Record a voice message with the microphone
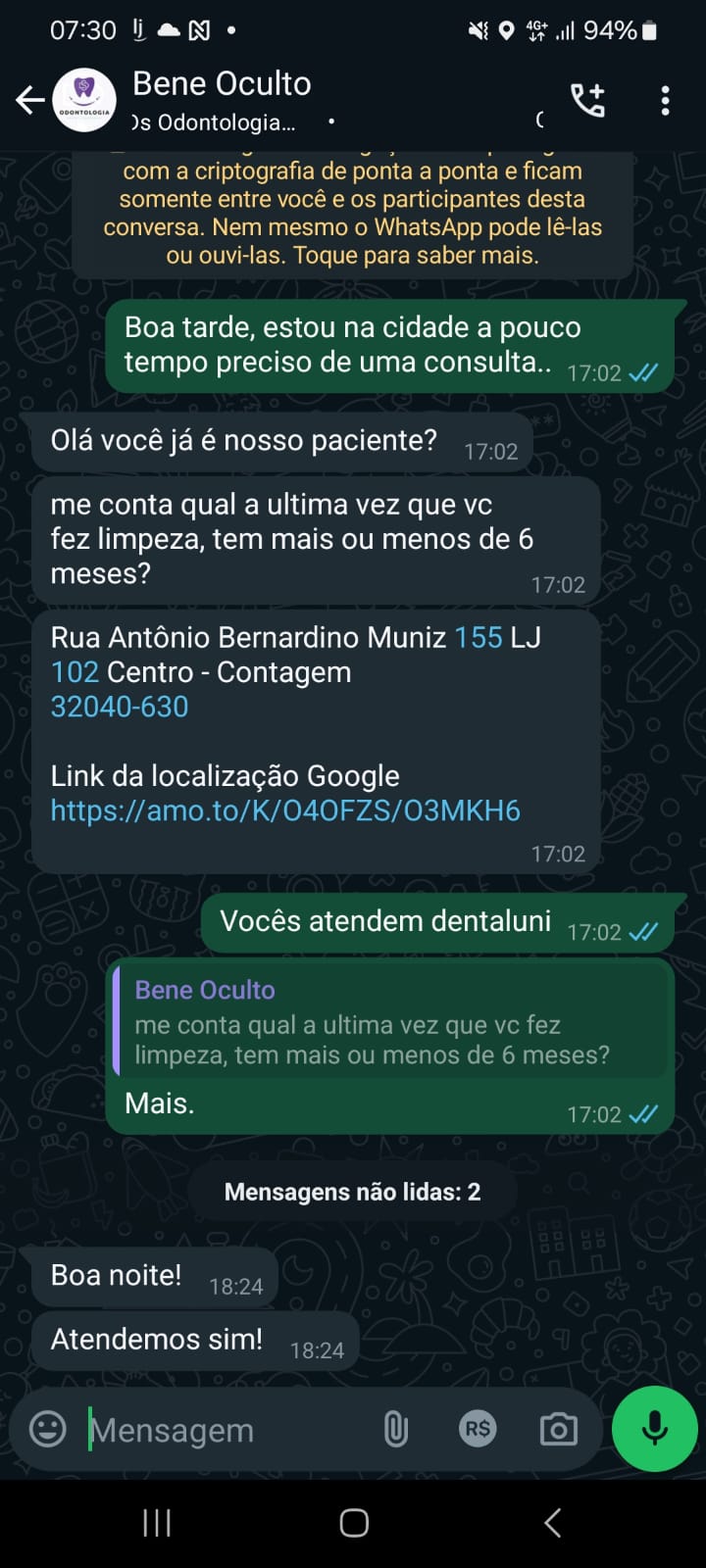 [x=654, y=1429]
